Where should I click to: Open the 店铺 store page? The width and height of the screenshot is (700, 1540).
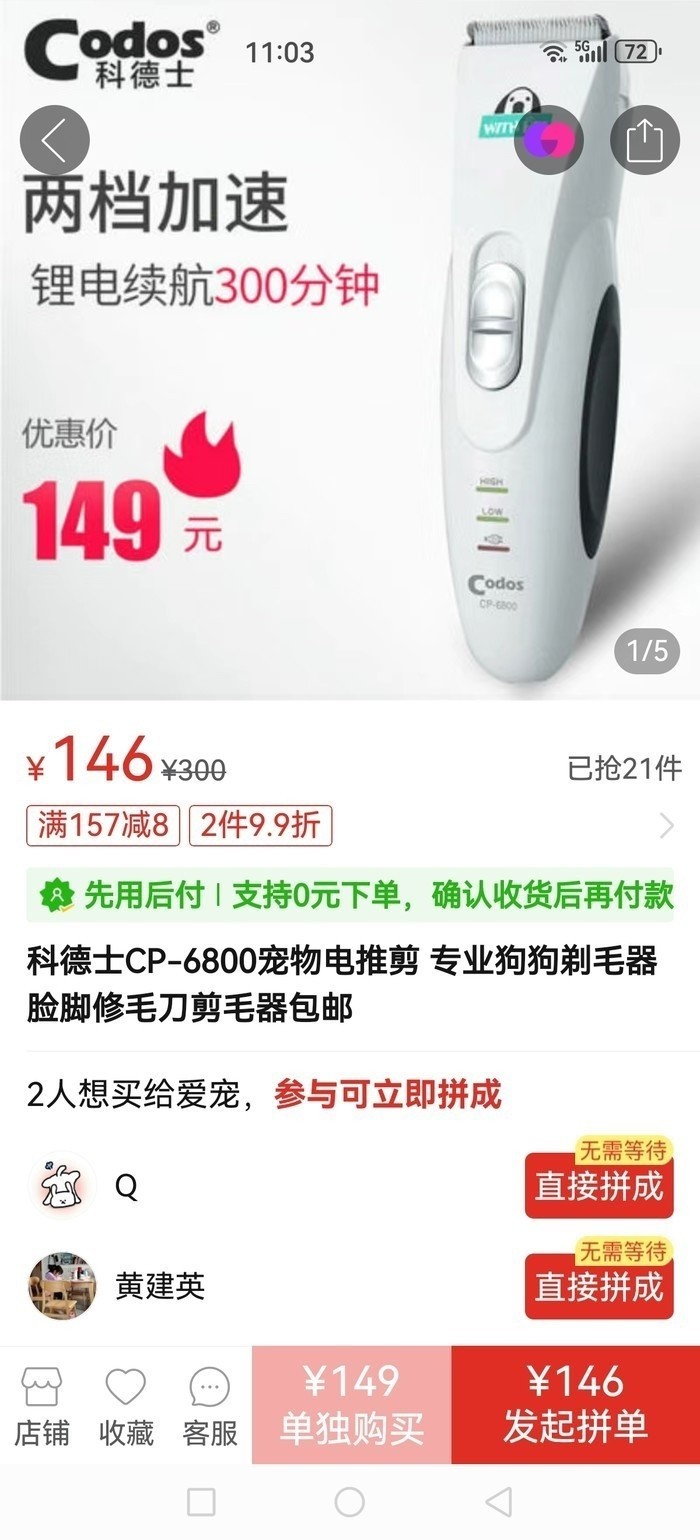42,1406
